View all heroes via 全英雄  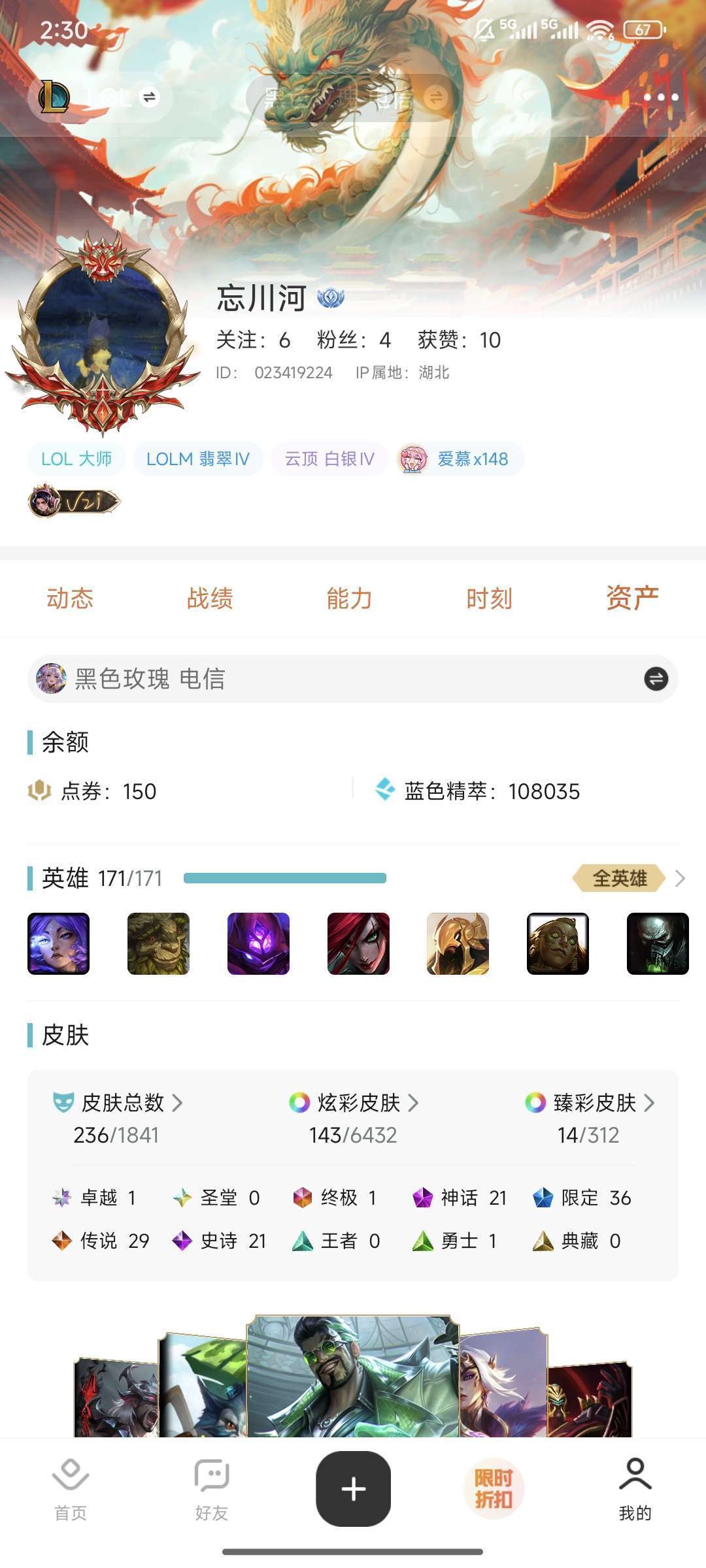click(x=620, y=878)
